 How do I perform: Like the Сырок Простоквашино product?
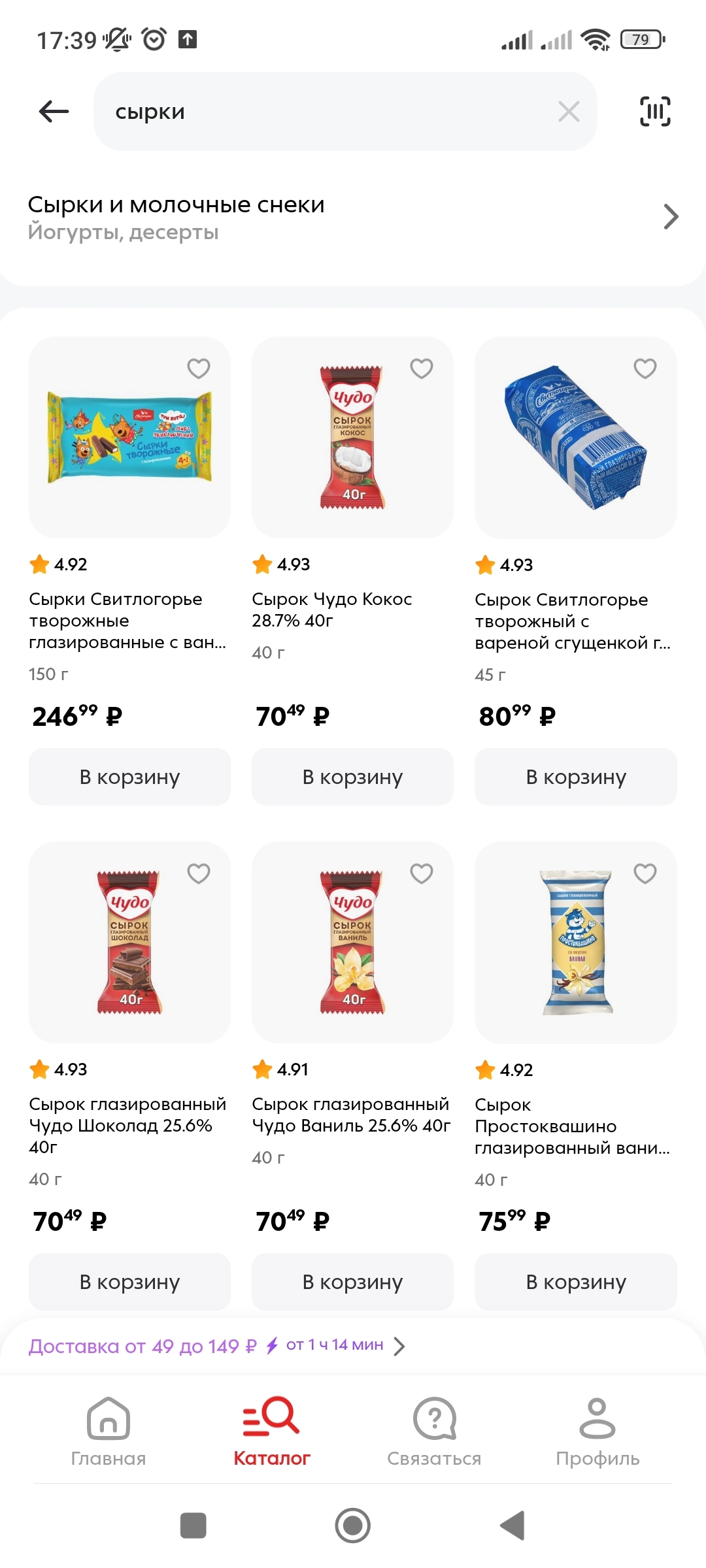tap(645, 874)
